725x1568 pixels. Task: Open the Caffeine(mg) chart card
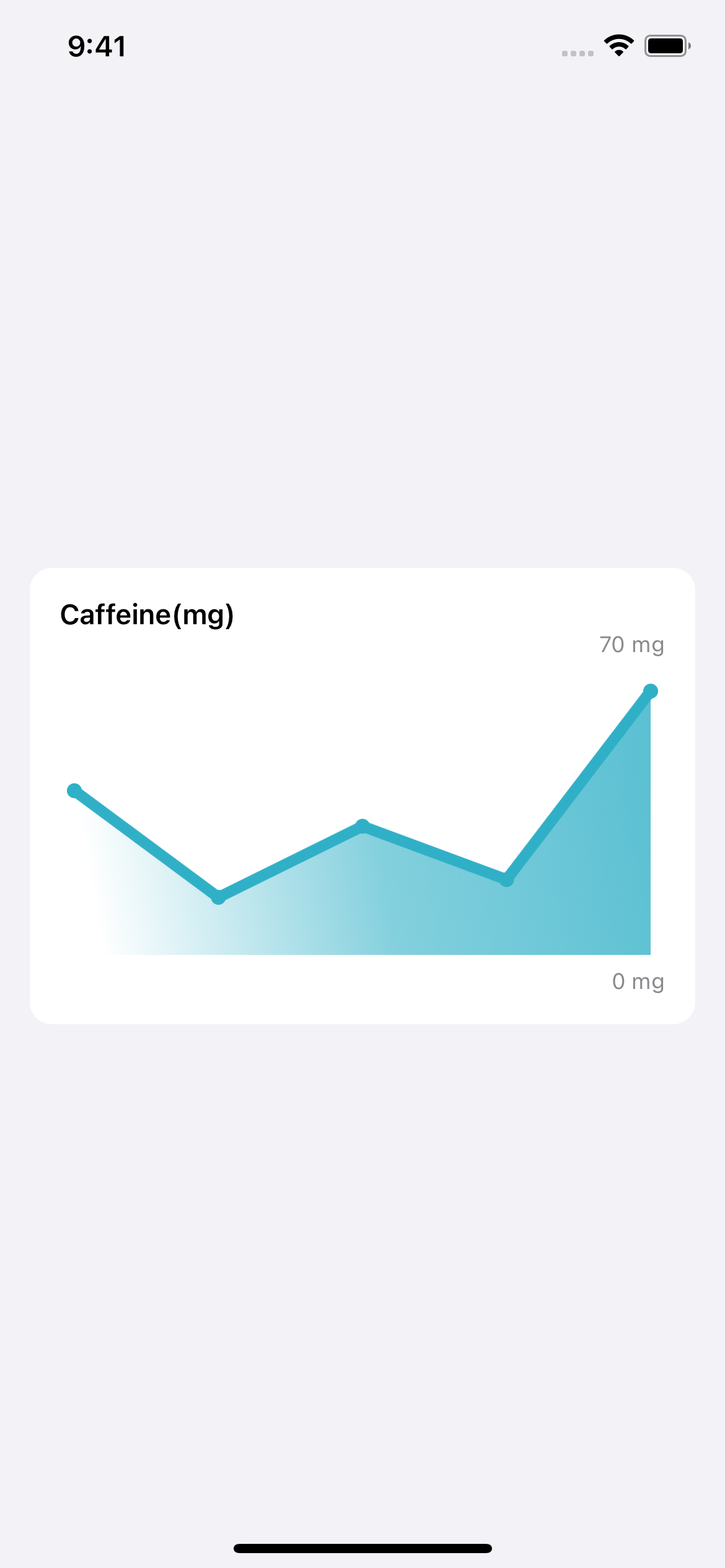[x=362, y=795]
